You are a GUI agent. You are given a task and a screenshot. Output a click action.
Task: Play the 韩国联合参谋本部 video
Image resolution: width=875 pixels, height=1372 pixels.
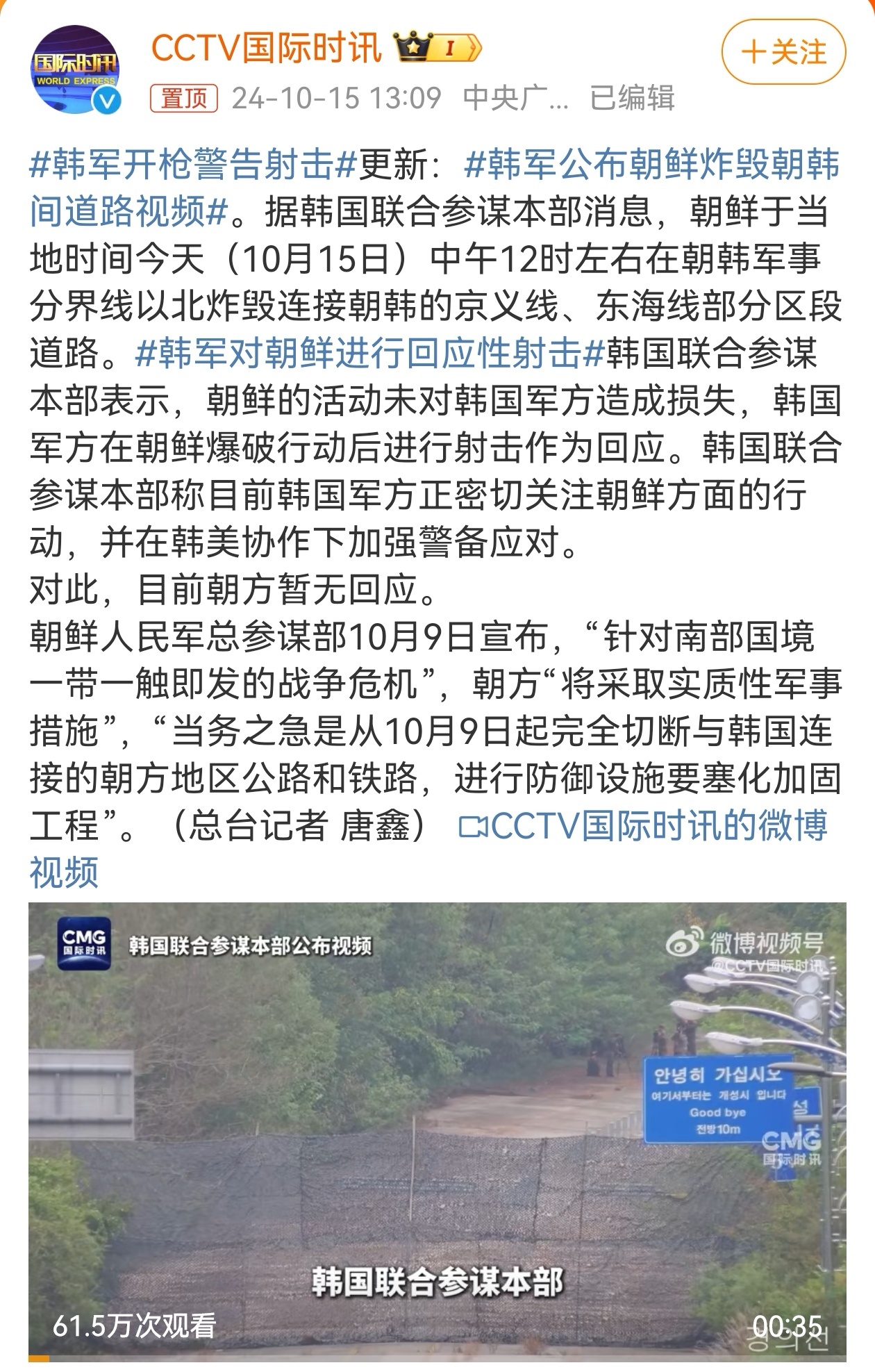point(437,1130)
